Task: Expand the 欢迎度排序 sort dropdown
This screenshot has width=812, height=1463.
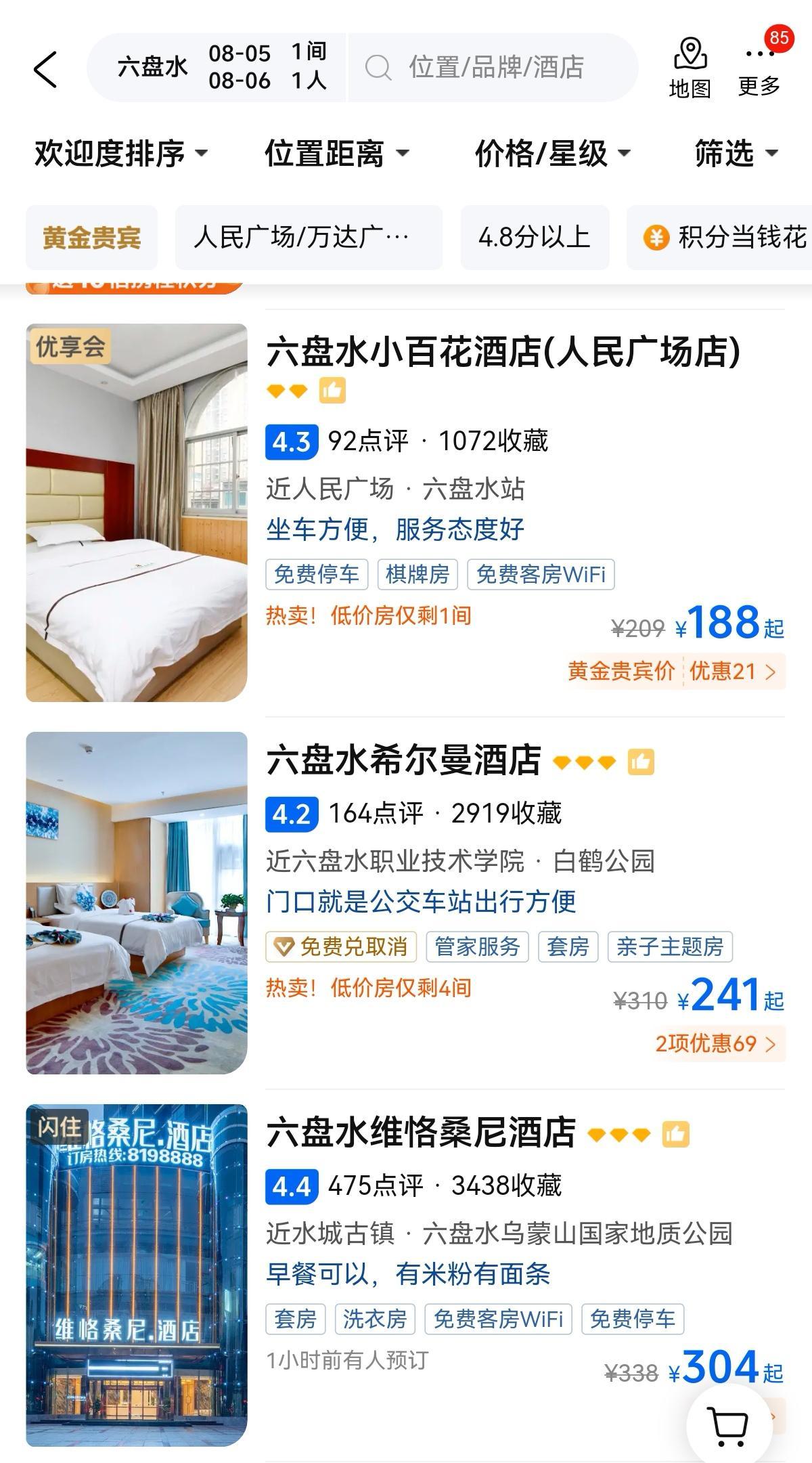Action: 120,153
